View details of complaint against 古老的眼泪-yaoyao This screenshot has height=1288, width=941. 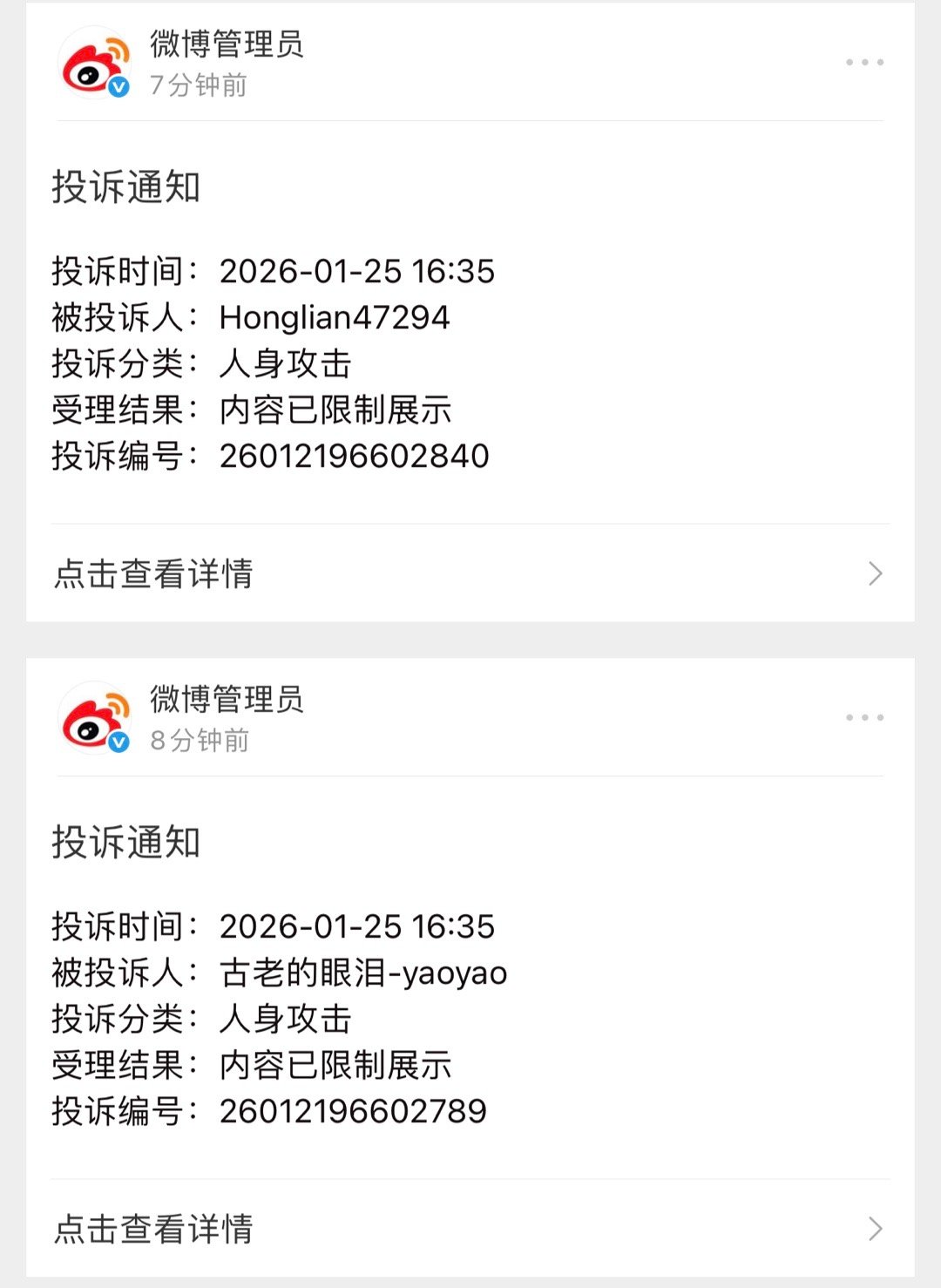pyautogui.click(x=469, y=1229)
